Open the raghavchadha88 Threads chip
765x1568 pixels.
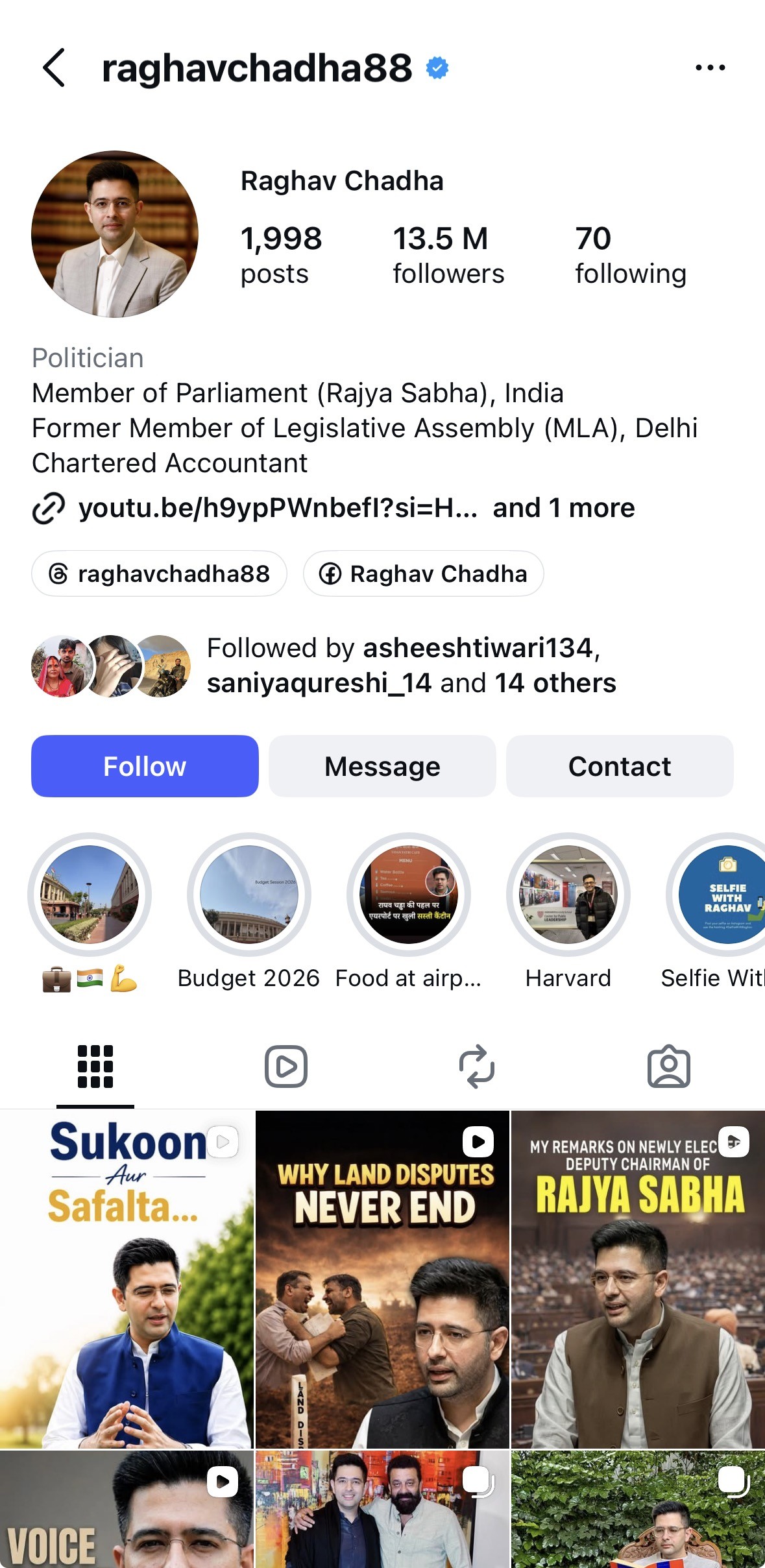tap(160, 573)
